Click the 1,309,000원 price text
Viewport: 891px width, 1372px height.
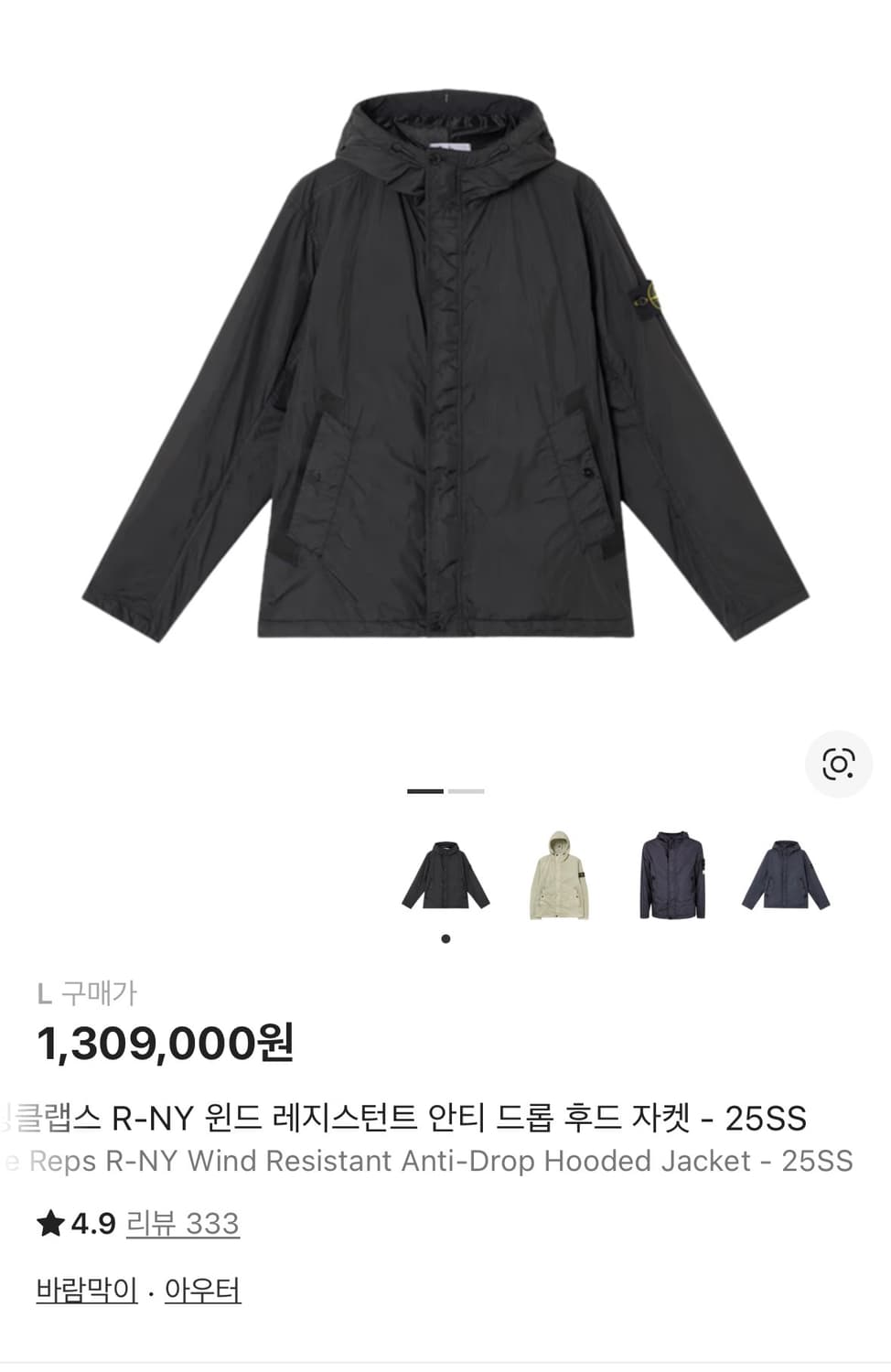coord(169,1041)
